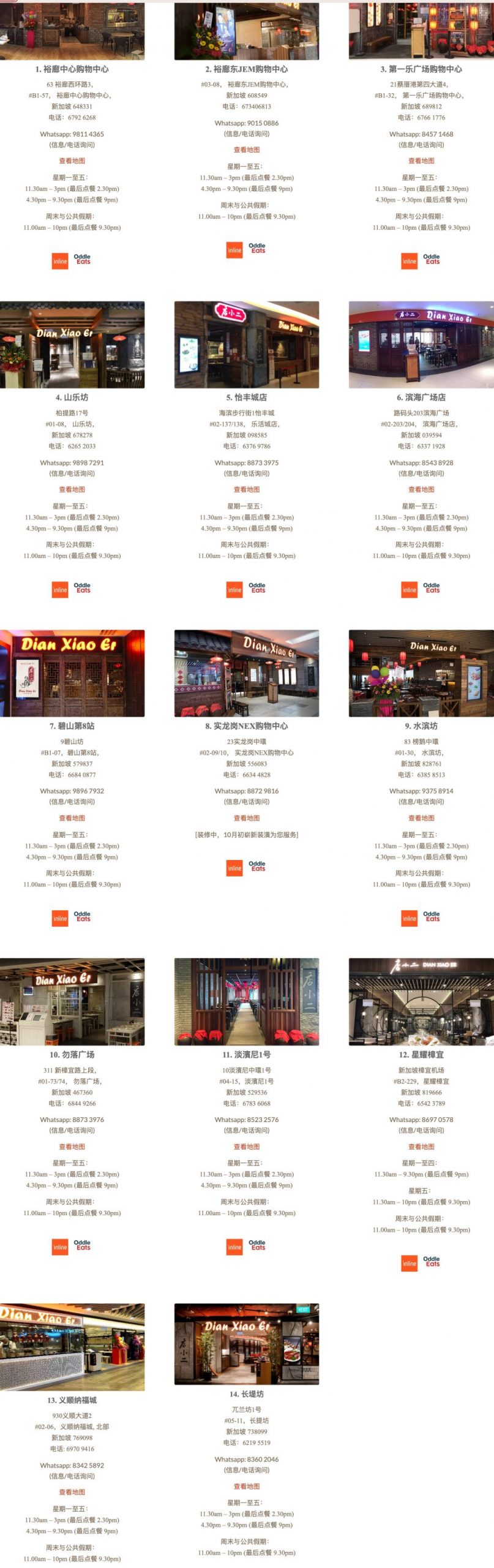Tap inline reservation under 山乐坊
Image resolution: width=494 pixels, height=1568 pixels.
(x=60, y=590)
